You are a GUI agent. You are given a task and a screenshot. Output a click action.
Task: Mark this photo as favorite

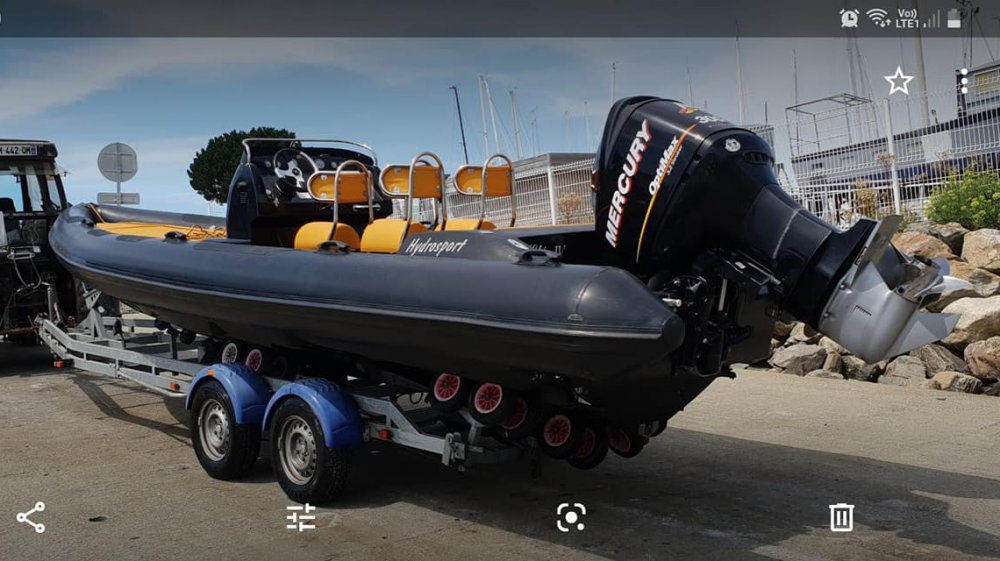tap(898, 82)
